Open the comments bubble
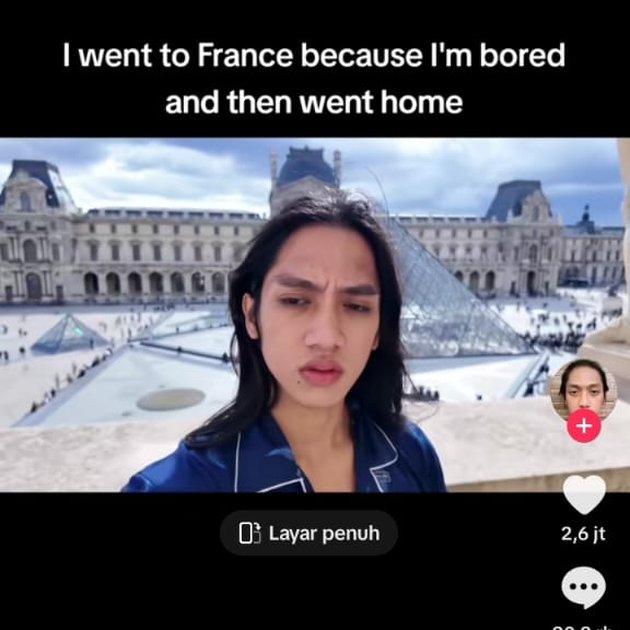This screenshot has width=630, height=630. [584, 589]
